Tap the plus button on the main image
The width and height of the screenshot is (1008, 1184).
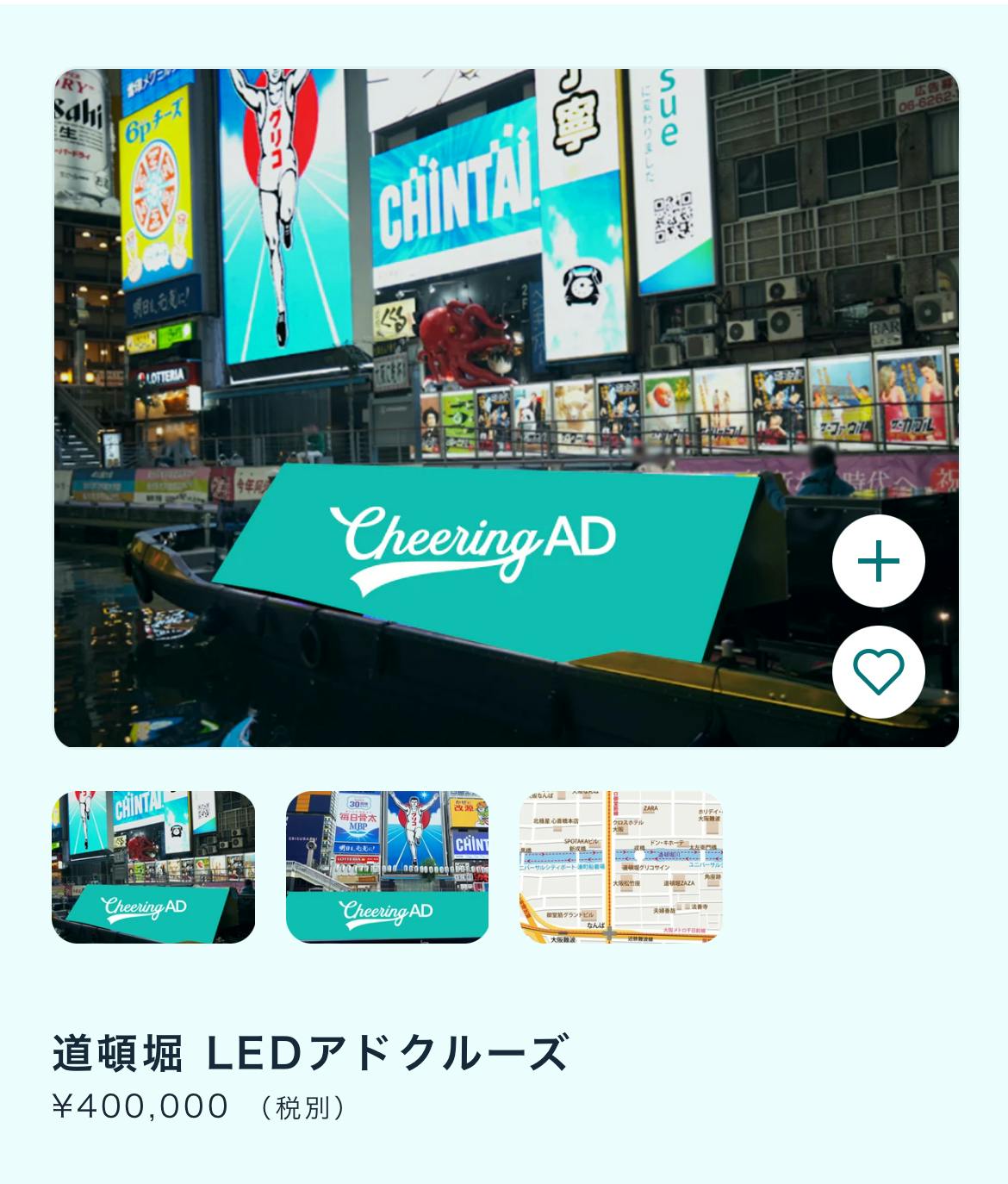(x=878, y=562)
